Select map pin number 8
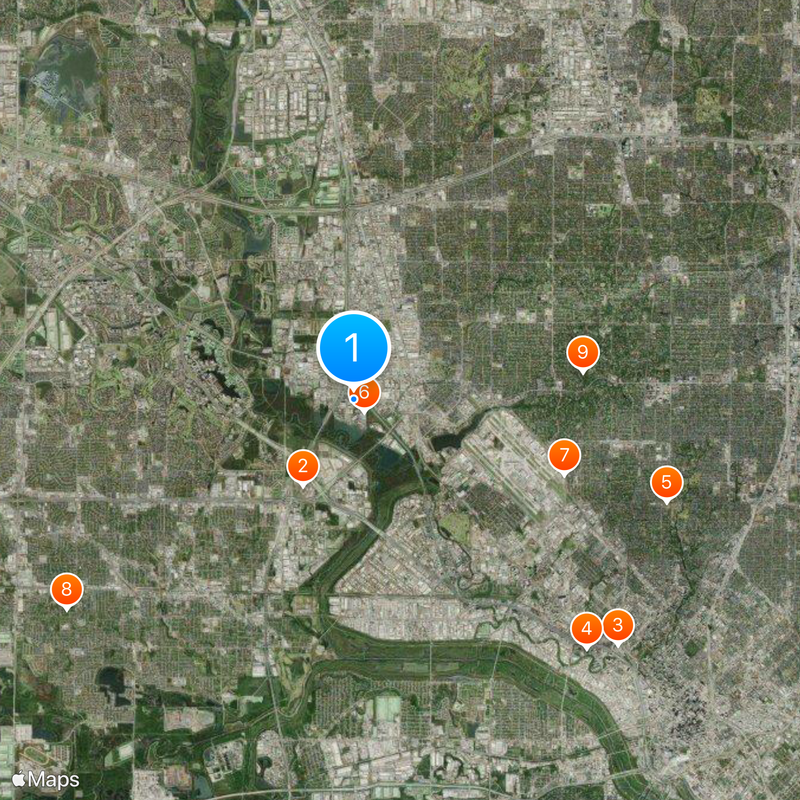The image size is (800, 800). coord(66,589)
